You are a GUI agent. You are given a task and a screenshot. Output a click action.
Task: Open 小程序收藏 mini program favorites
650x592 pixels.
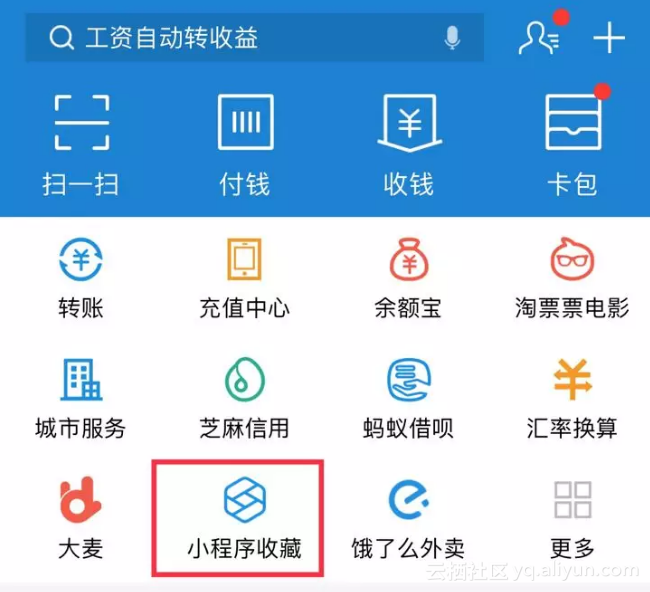pos(245,518)
